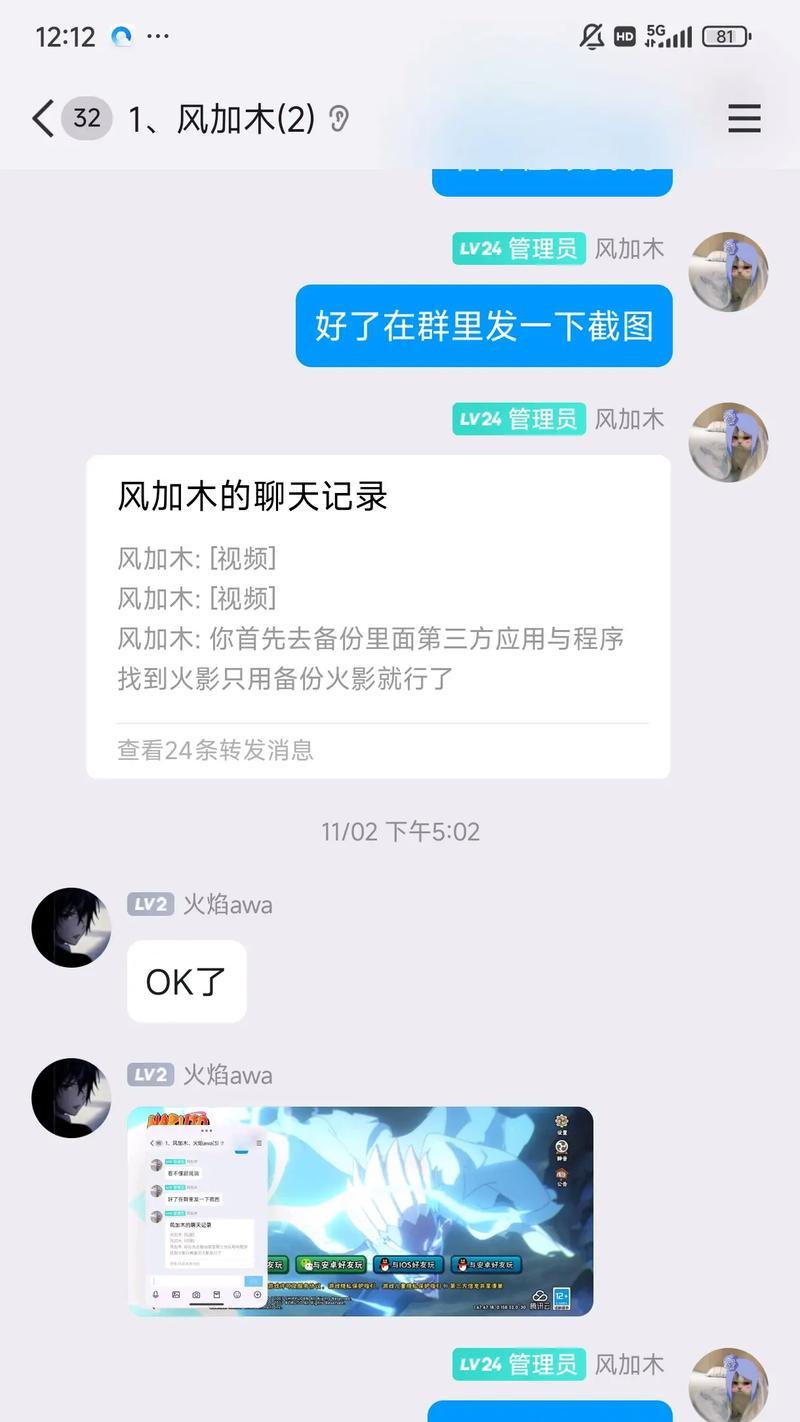Open the forwarded chat record card from 风加木
Screen dimensions: 800x1422
pos(378,616)
